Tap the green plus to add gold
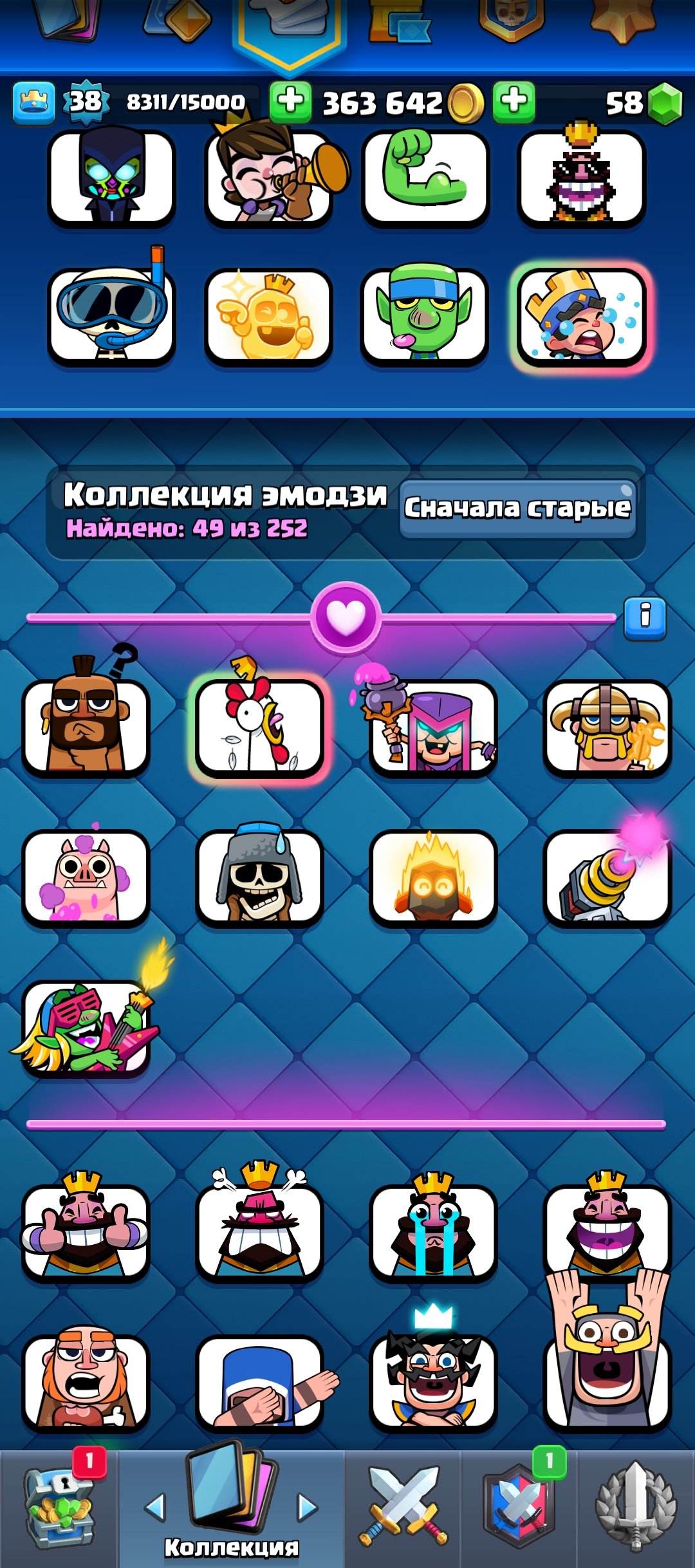The image size is (695, 1568). 290,102
